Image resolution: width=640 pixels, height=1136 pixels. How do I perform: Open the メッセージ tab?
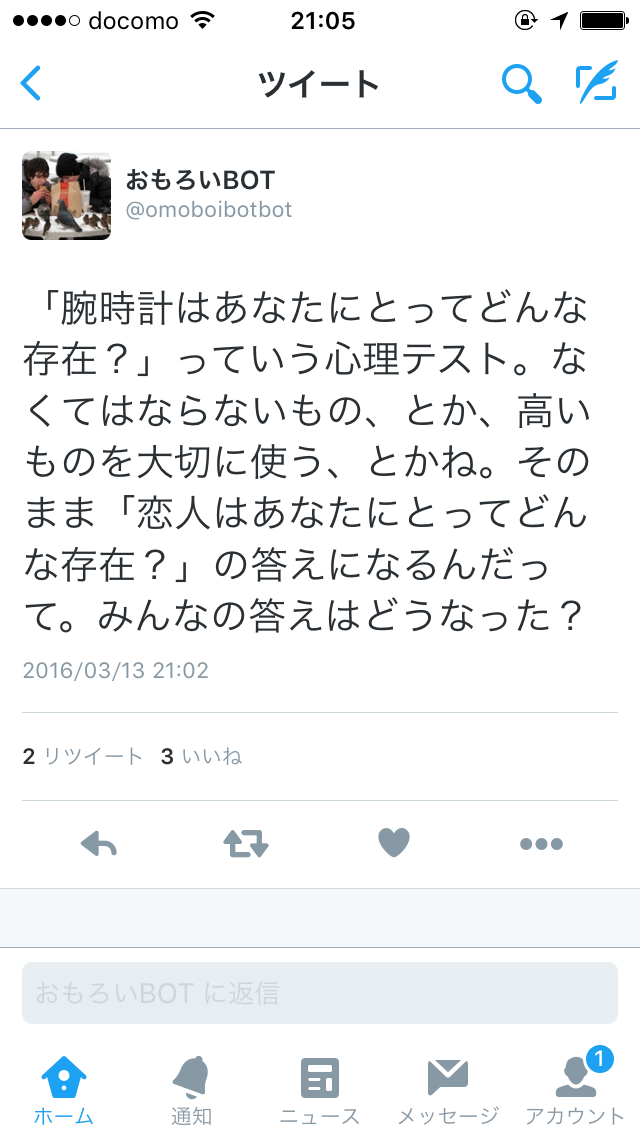click(x=448, y=1090)
